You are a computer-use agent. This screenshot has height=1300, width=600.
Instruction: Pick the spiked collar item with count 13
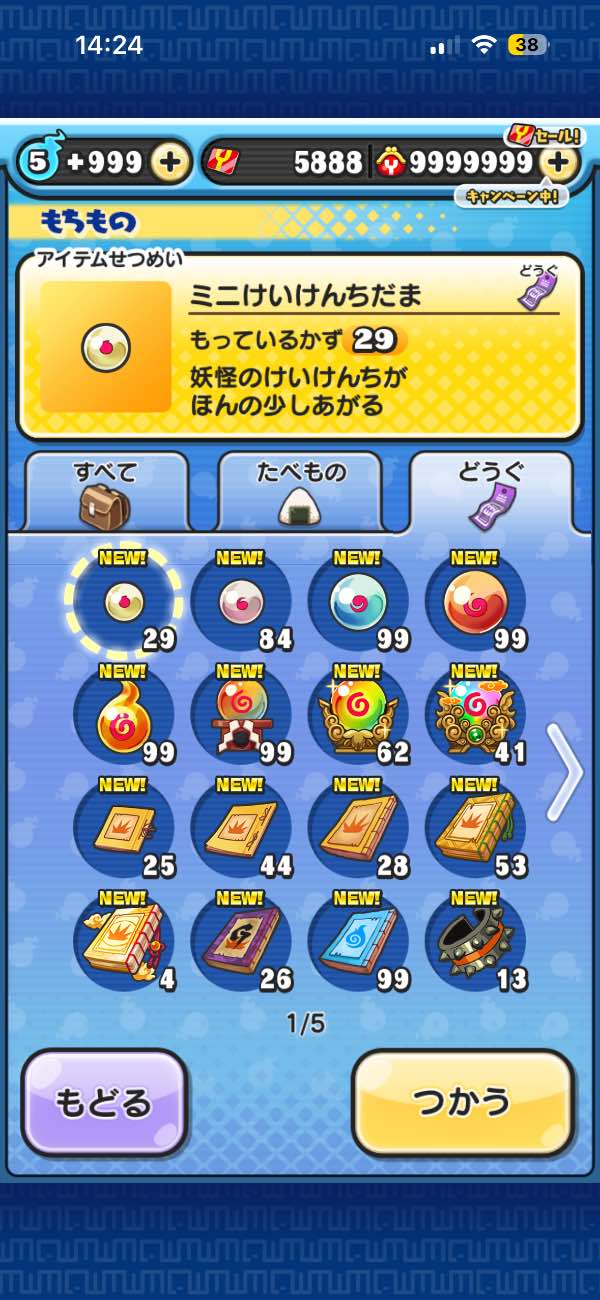(475, 940)
